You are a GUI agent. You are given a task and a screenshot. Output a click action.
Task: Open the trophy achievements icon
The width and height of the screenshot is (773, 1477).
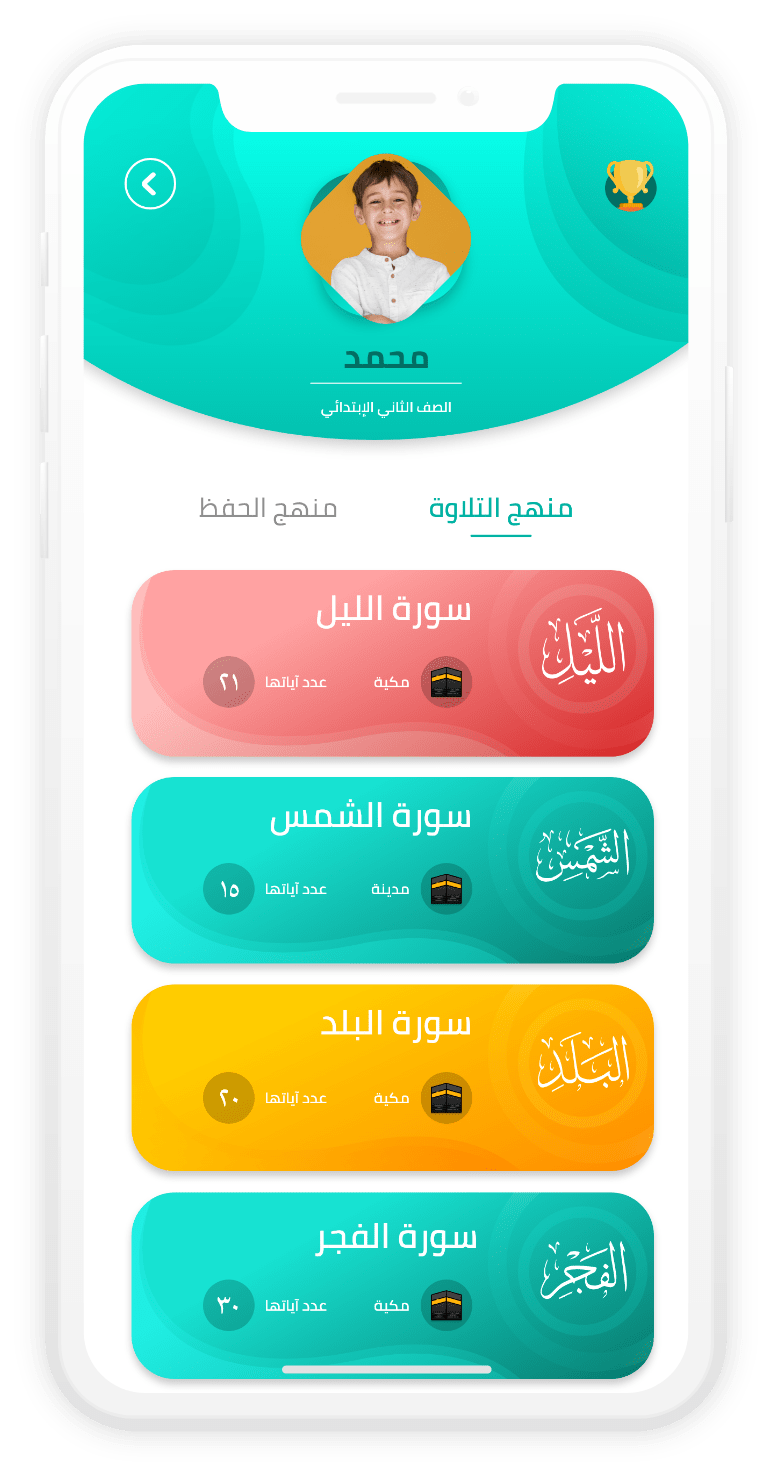click(630, 185)
